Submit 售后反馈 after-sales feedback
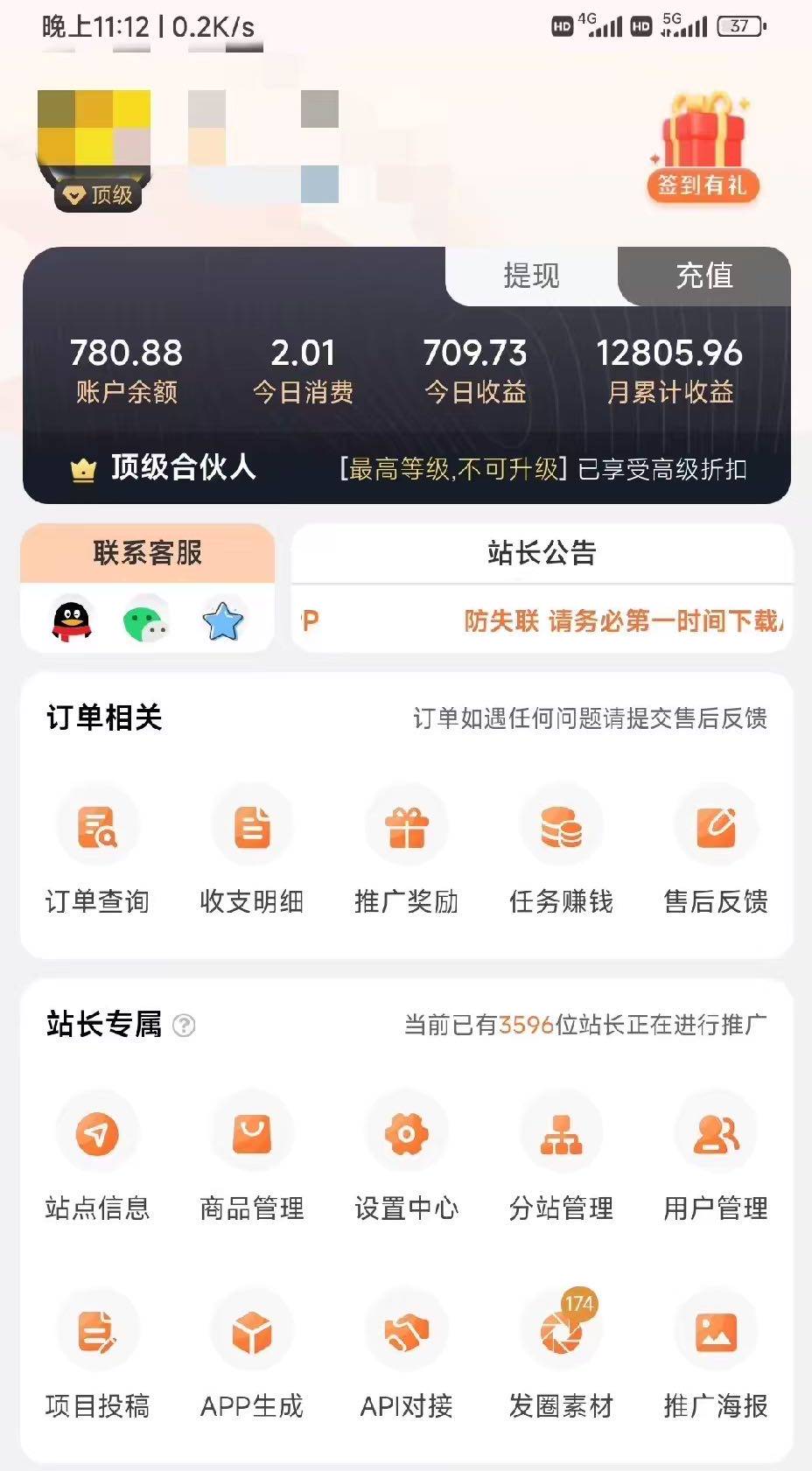812x1471 pixels. (x=715, y=828)
